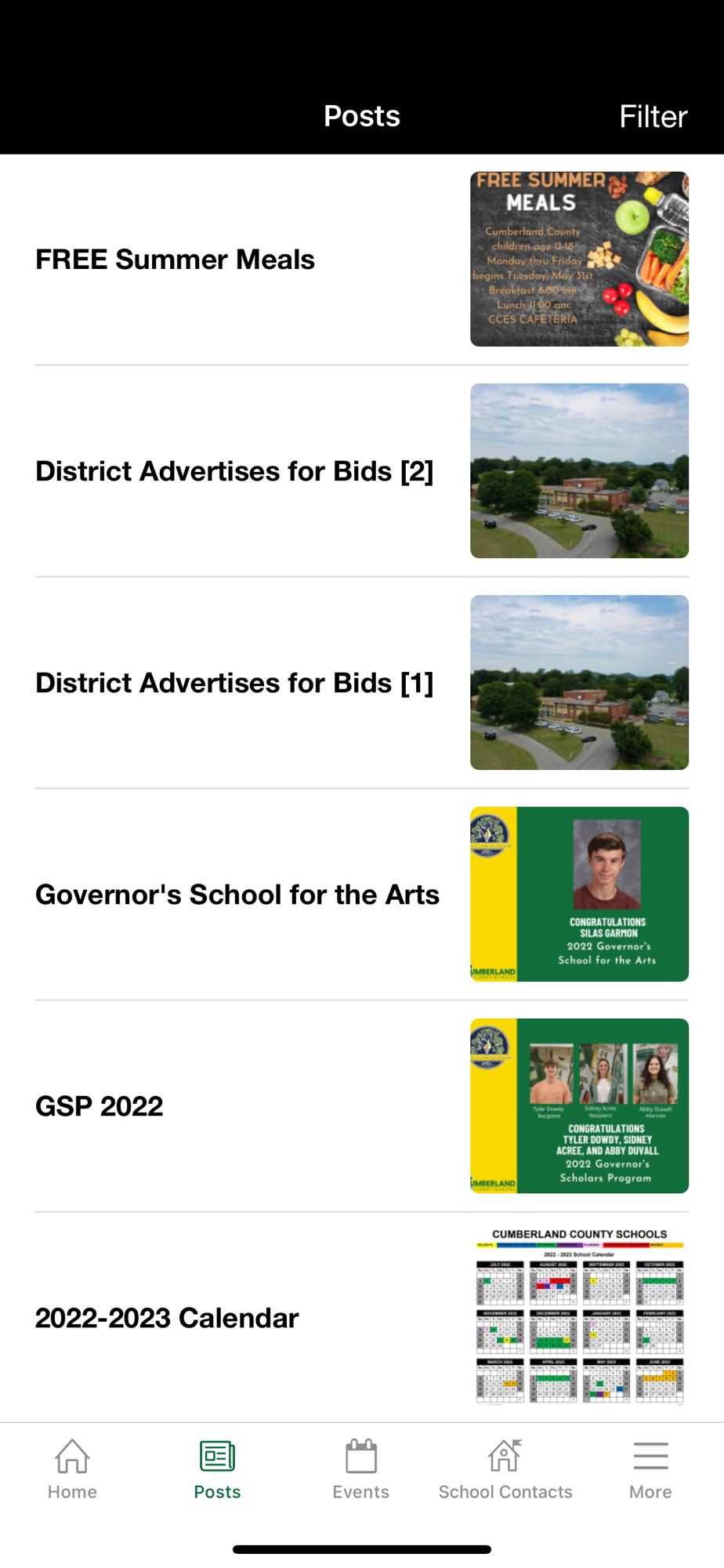Select the Posts tab
Screen dimensions: 724x1568
pyautogui.click(x=217, y=1468)
